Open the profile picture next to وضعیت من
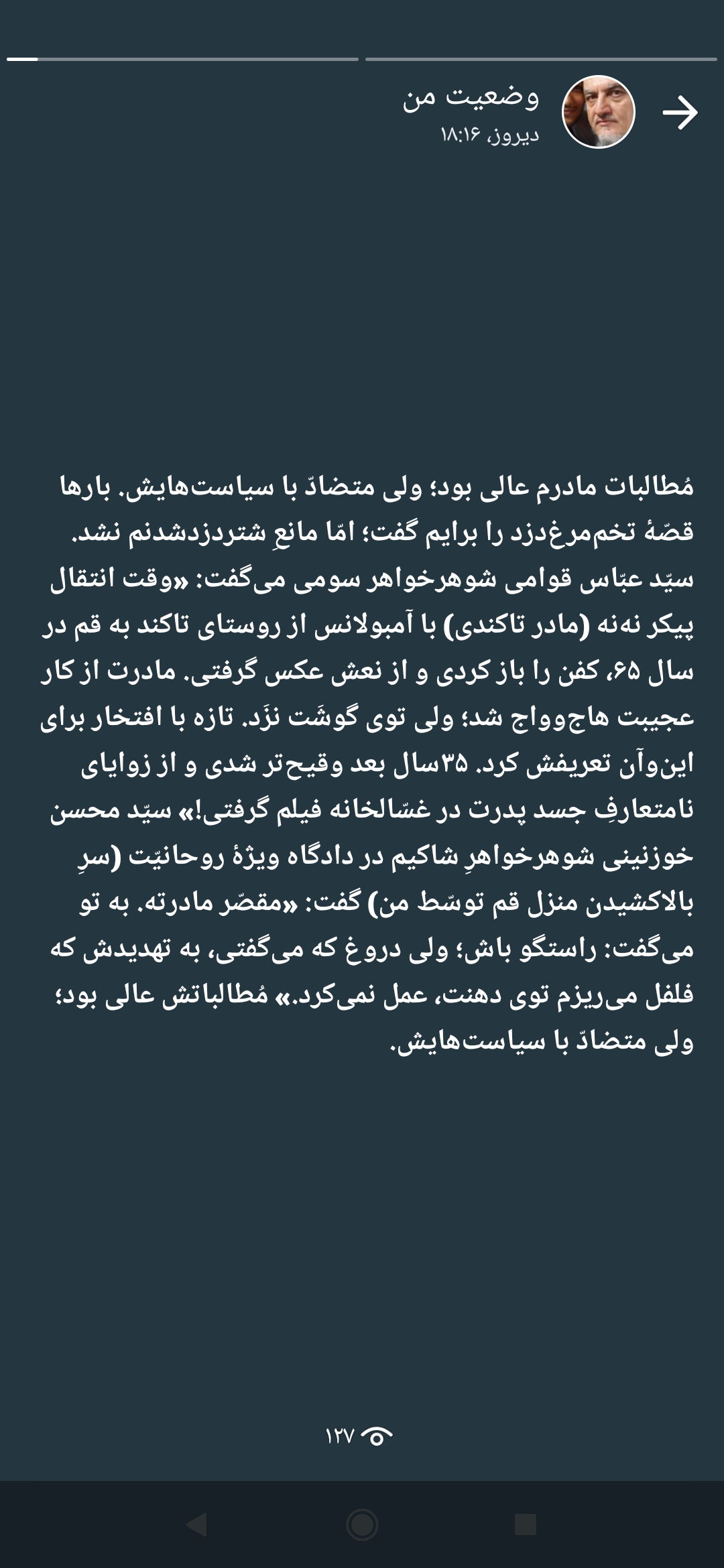 pyautogui.click(x=598, y=112)
